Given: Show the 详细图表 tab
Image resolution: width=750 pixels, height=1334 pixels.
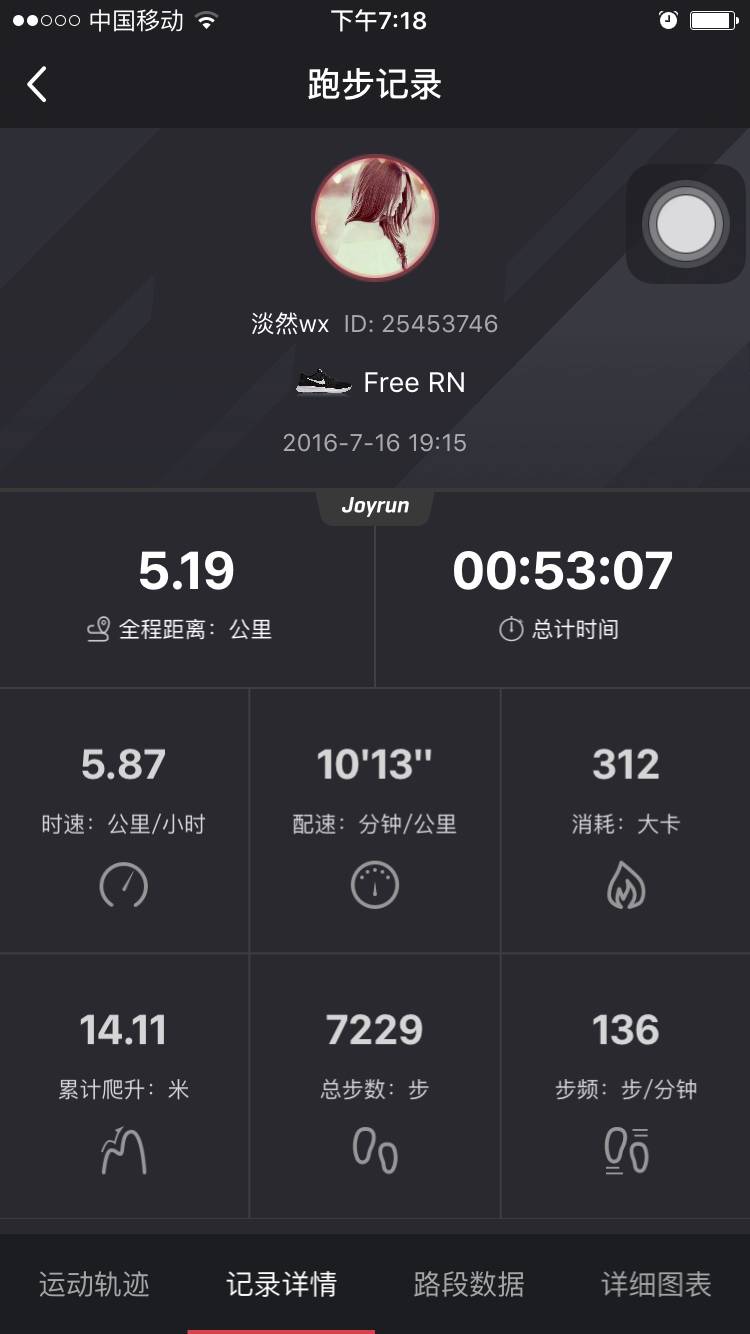Looking at the screenshot, I should pos(656,1284).
